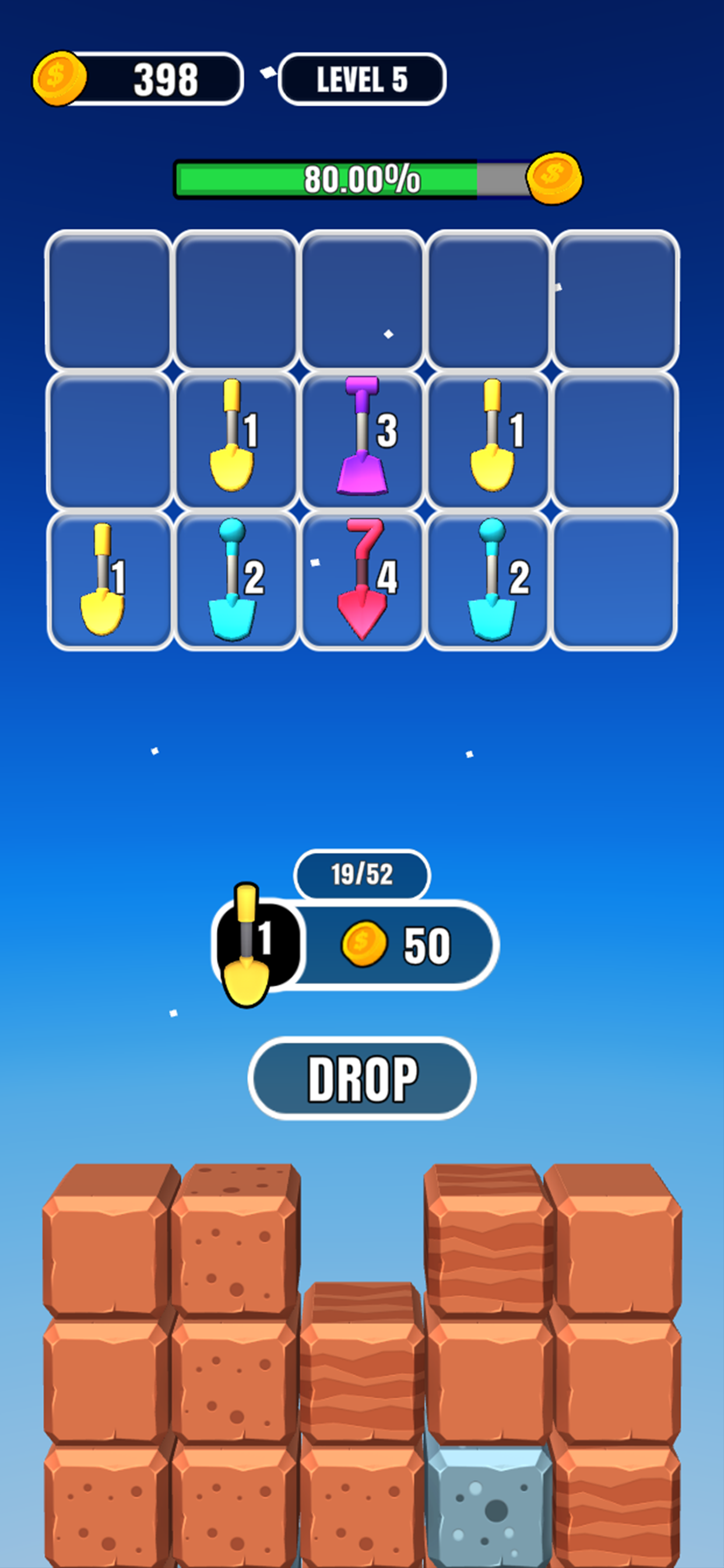This screenshot has width=724, height=1568.
Task: Select the red level 4 shovel
Action: coord(363,579)
